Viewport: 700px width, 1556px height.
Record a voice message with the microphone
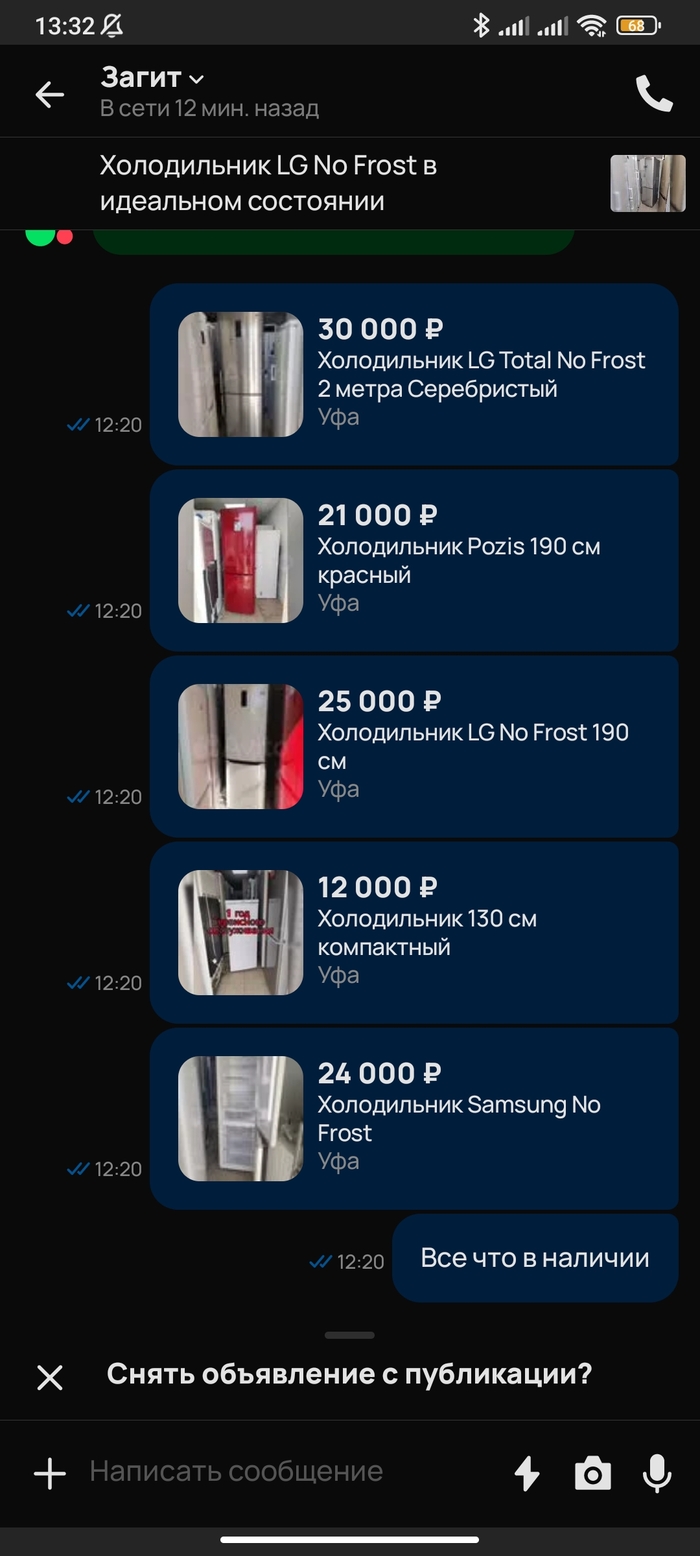(656, 1473)
